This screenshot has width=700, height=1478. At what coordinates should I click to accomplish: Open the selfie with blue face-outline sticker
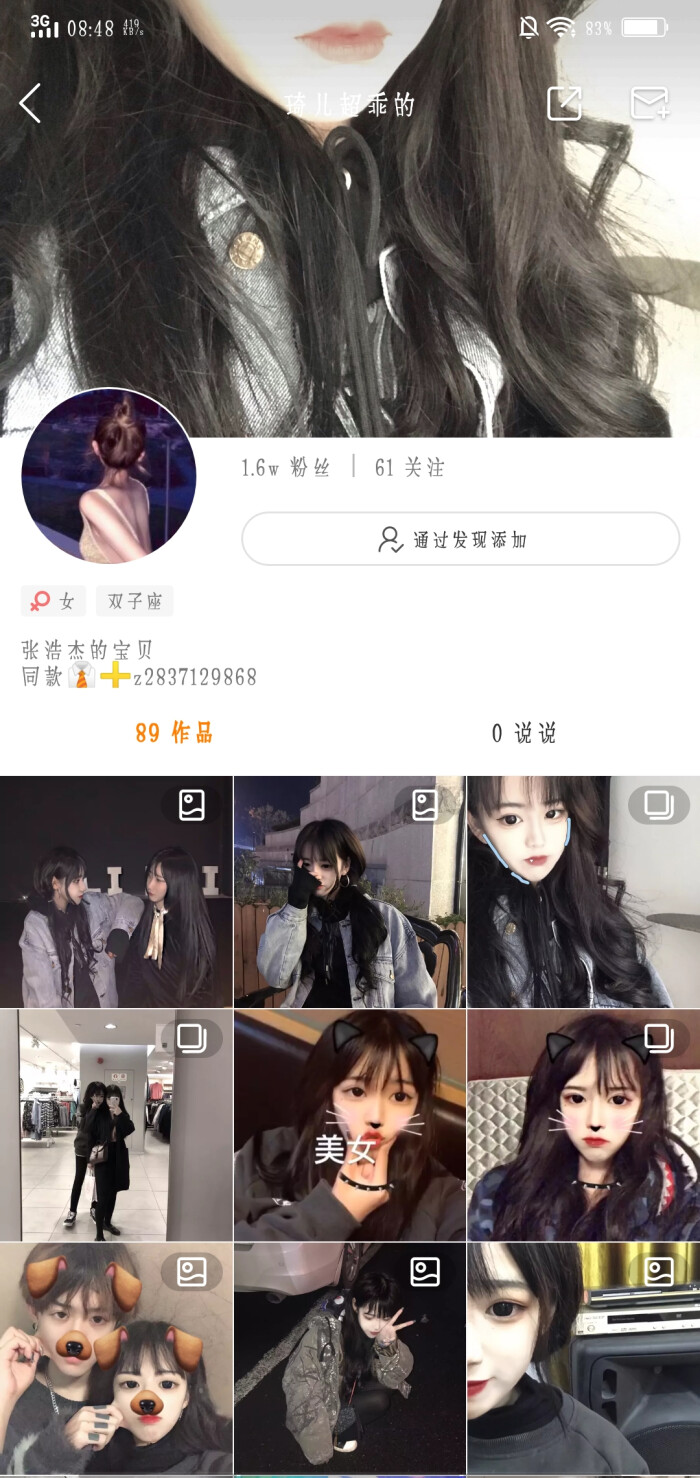[x=583, y=892]
